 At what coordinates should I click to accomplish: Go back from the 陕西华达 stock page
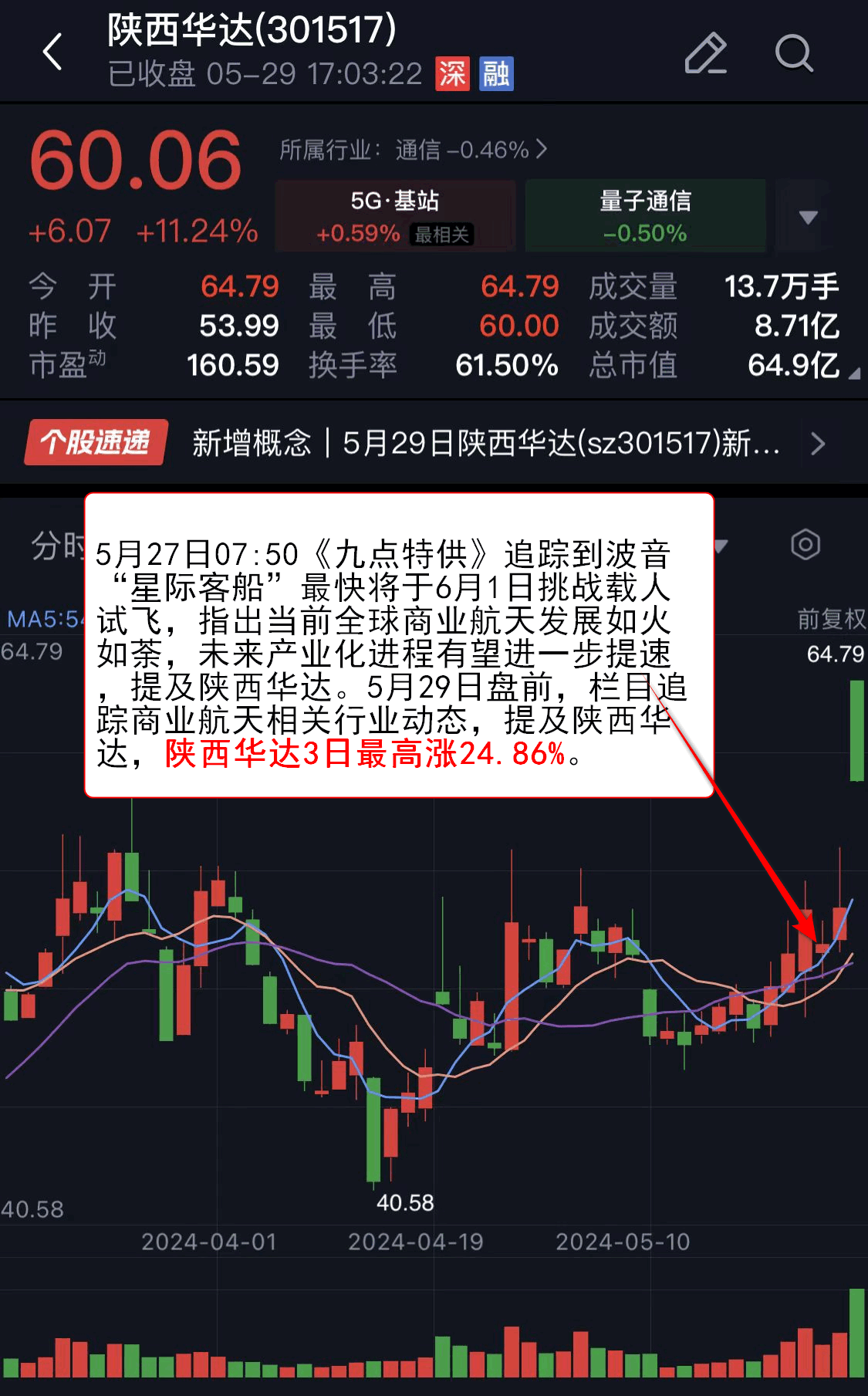point(52,52)
